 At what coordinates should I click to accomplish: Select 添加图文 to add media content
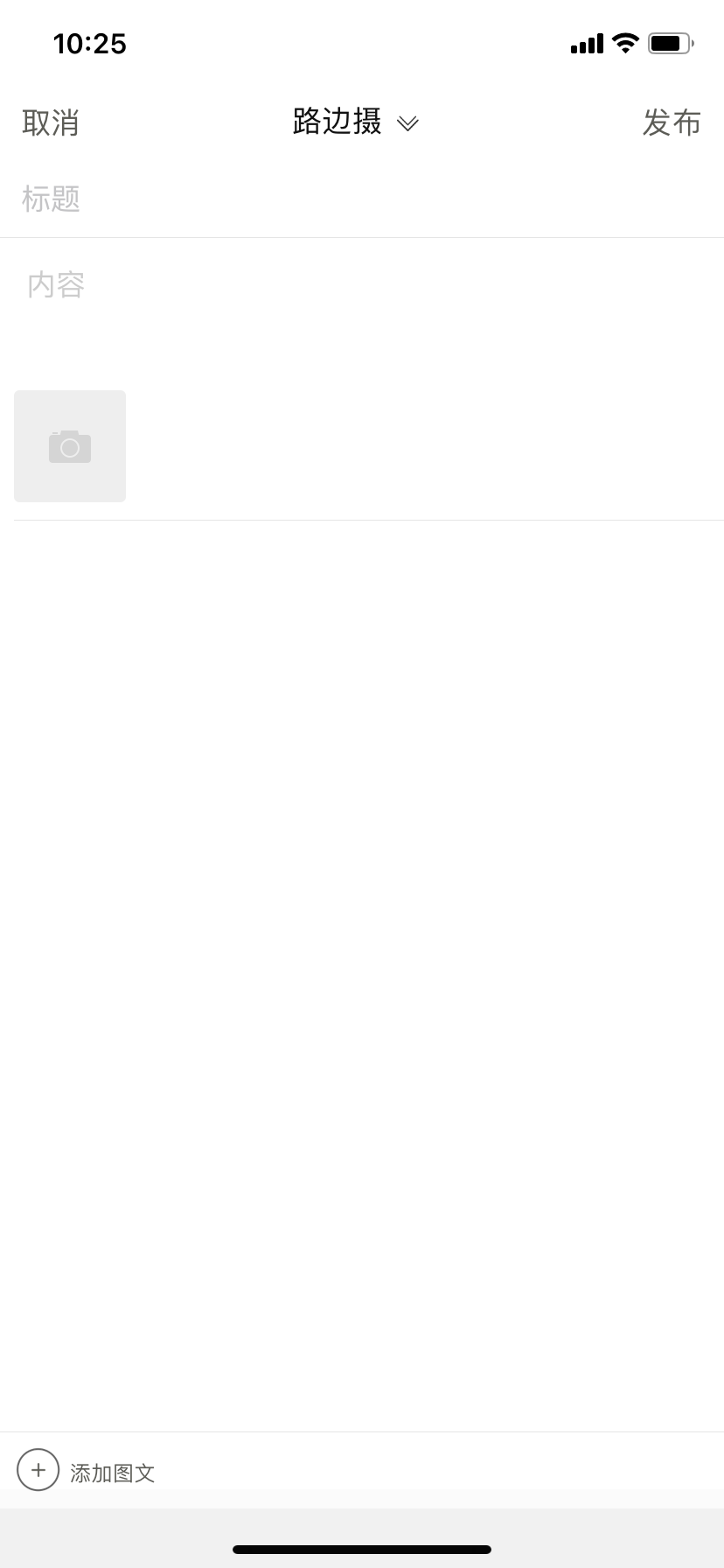[x=112, y=1471]
